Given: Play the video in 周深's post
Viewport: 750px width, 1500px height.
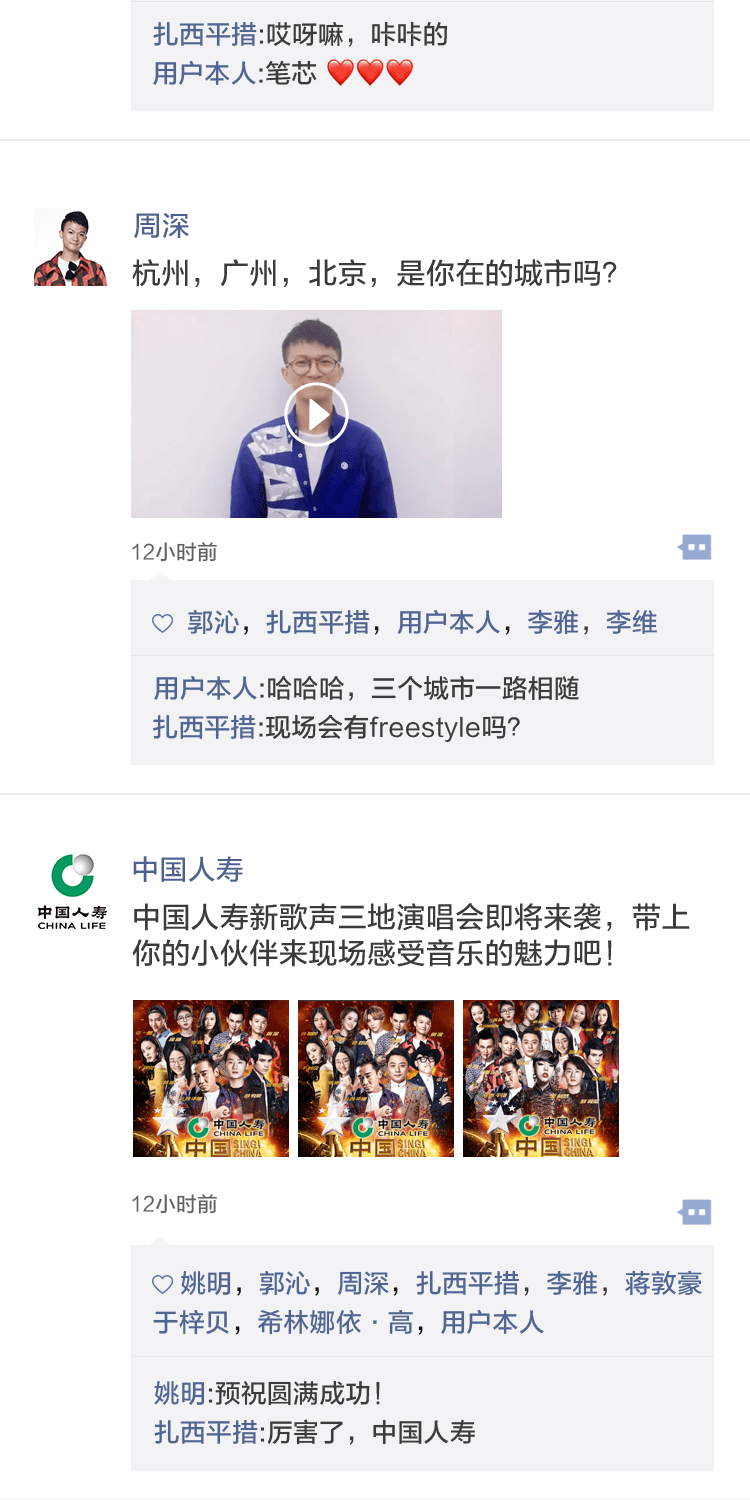Looking at the screenshot, I should pyautogui.click(x=316, y=414).
